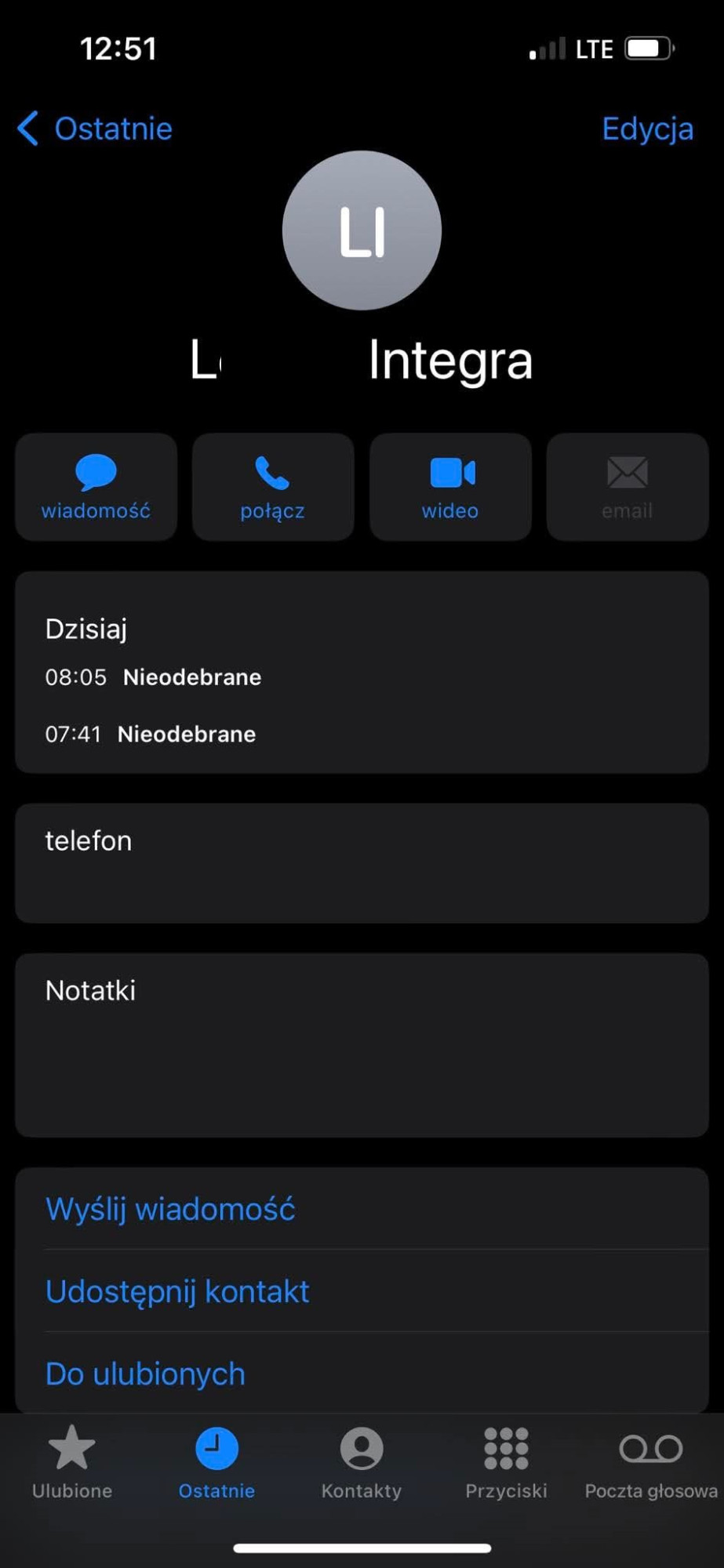The image size is (724, 1568).
Task: Add contact with Do ulubionych
Action: [x=145, y=1374]
